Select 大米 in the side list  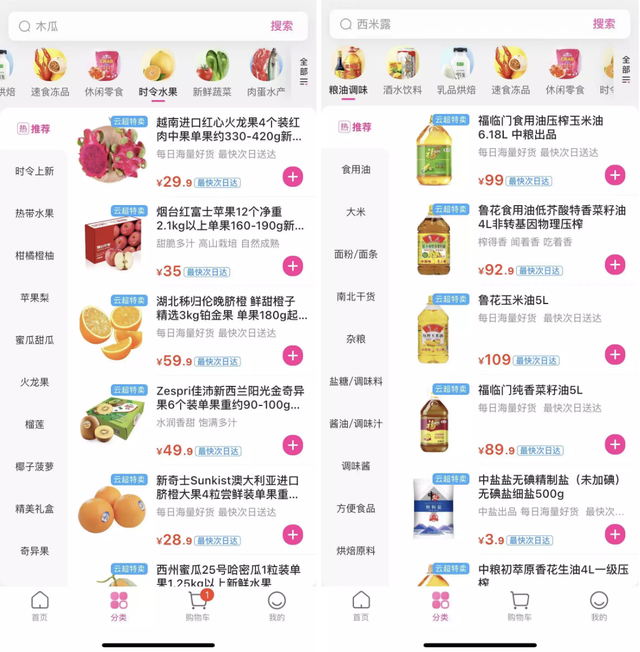pyautogui.click(x=355, y=212)
